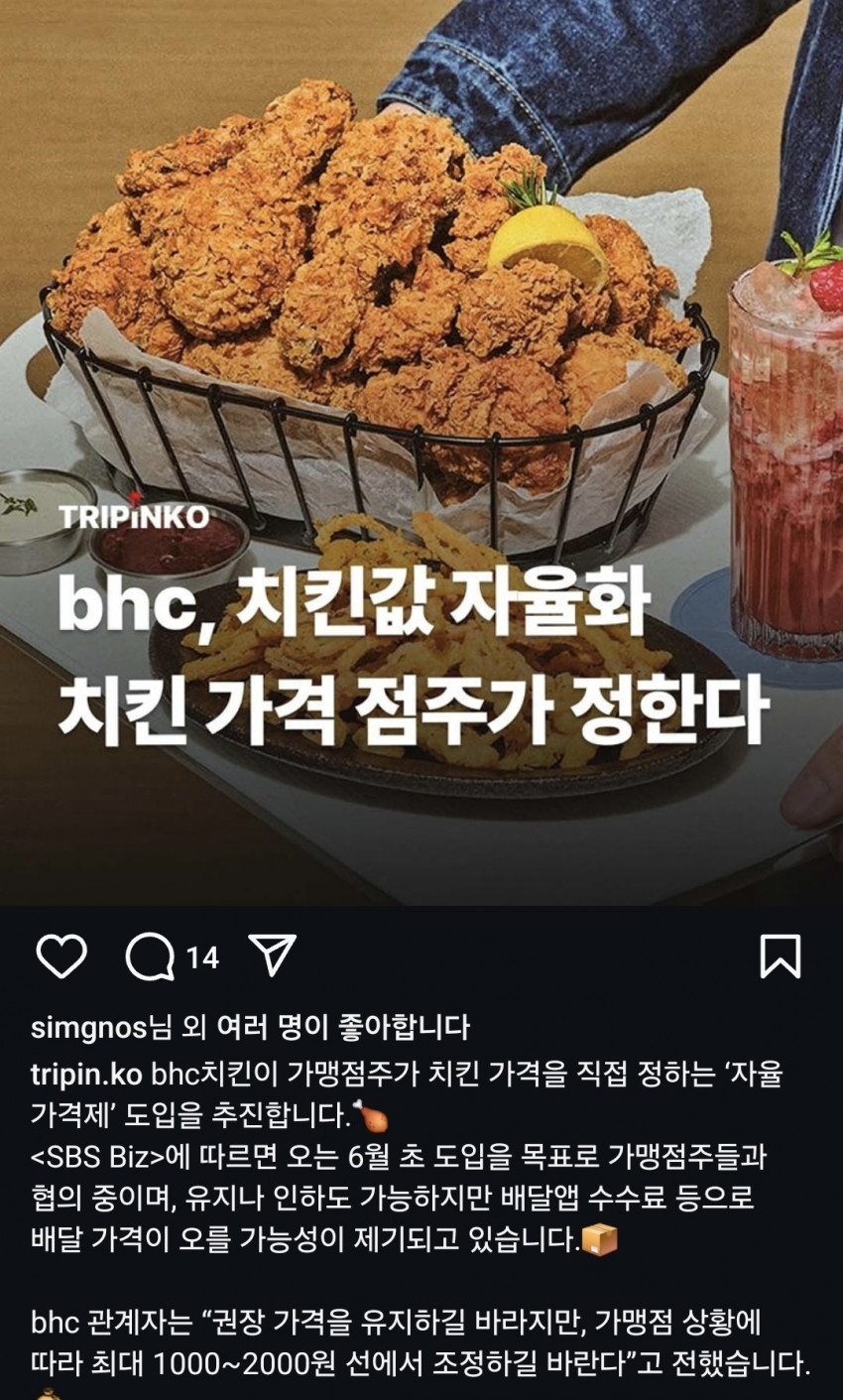Tap the bhc chicken post image
The image size is (843, 1400).
[421, 452]
